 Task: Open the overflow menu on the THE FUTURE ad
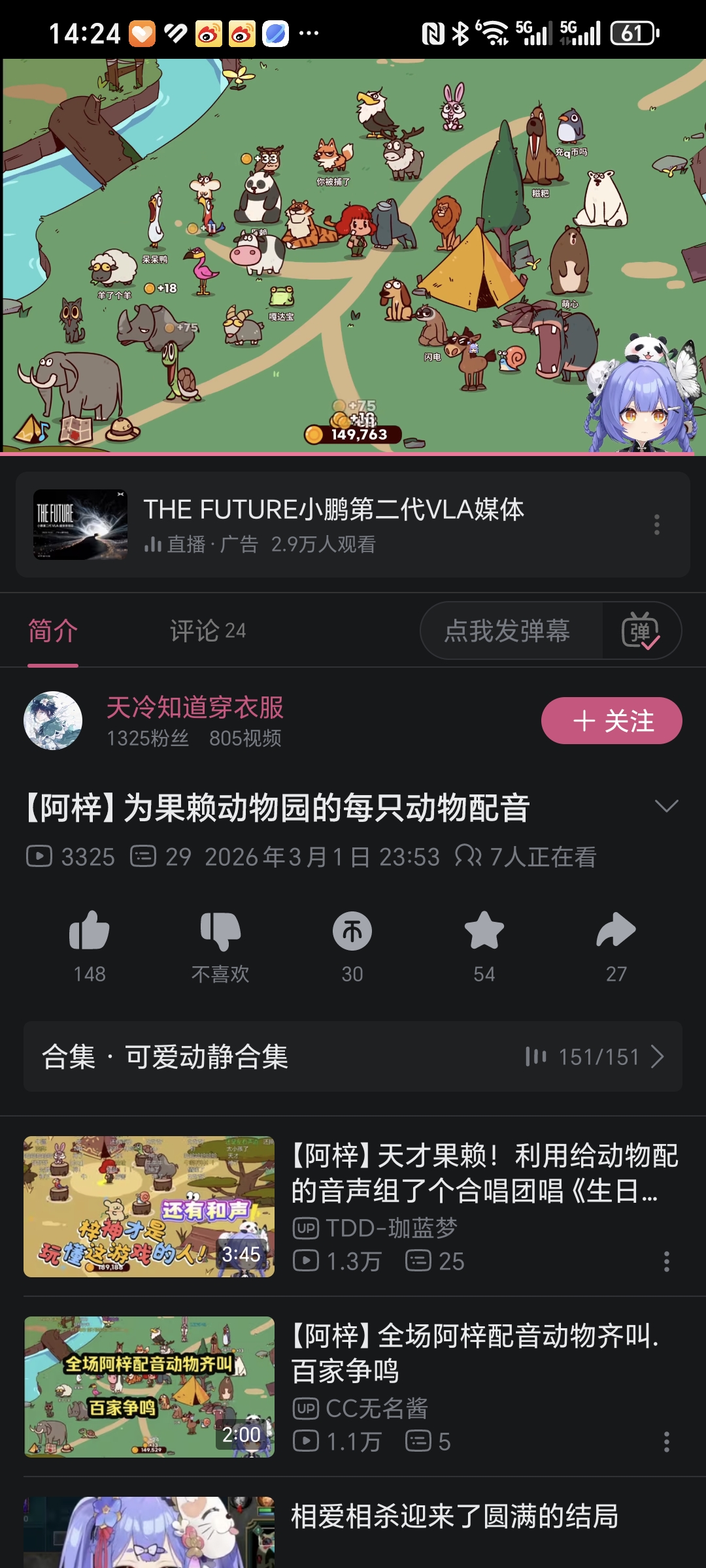657,525
